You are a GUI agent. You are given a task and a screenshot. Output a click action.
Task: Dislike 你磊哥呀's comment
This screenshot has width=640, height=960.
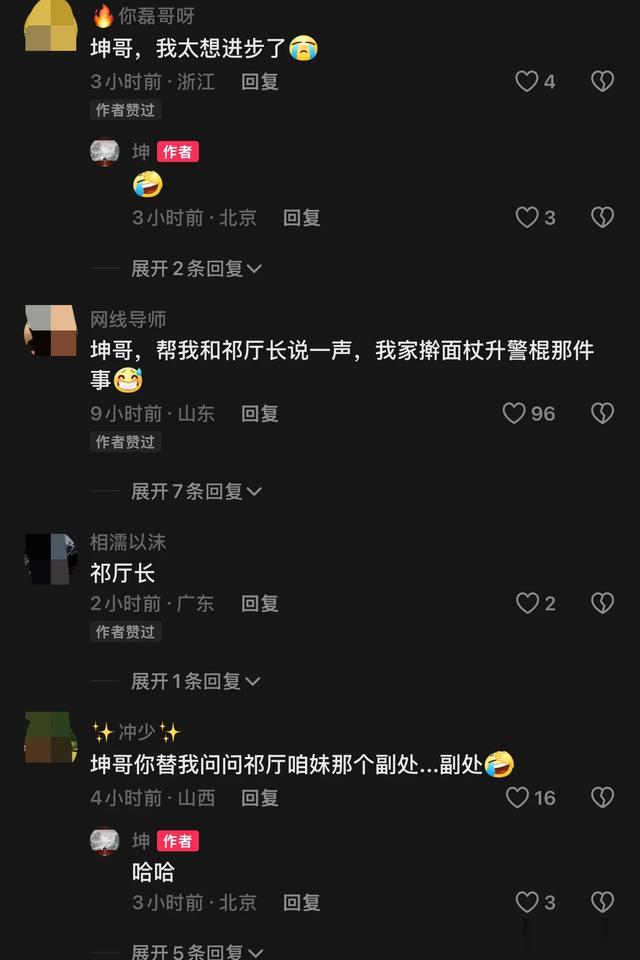[x=602, y=82]
